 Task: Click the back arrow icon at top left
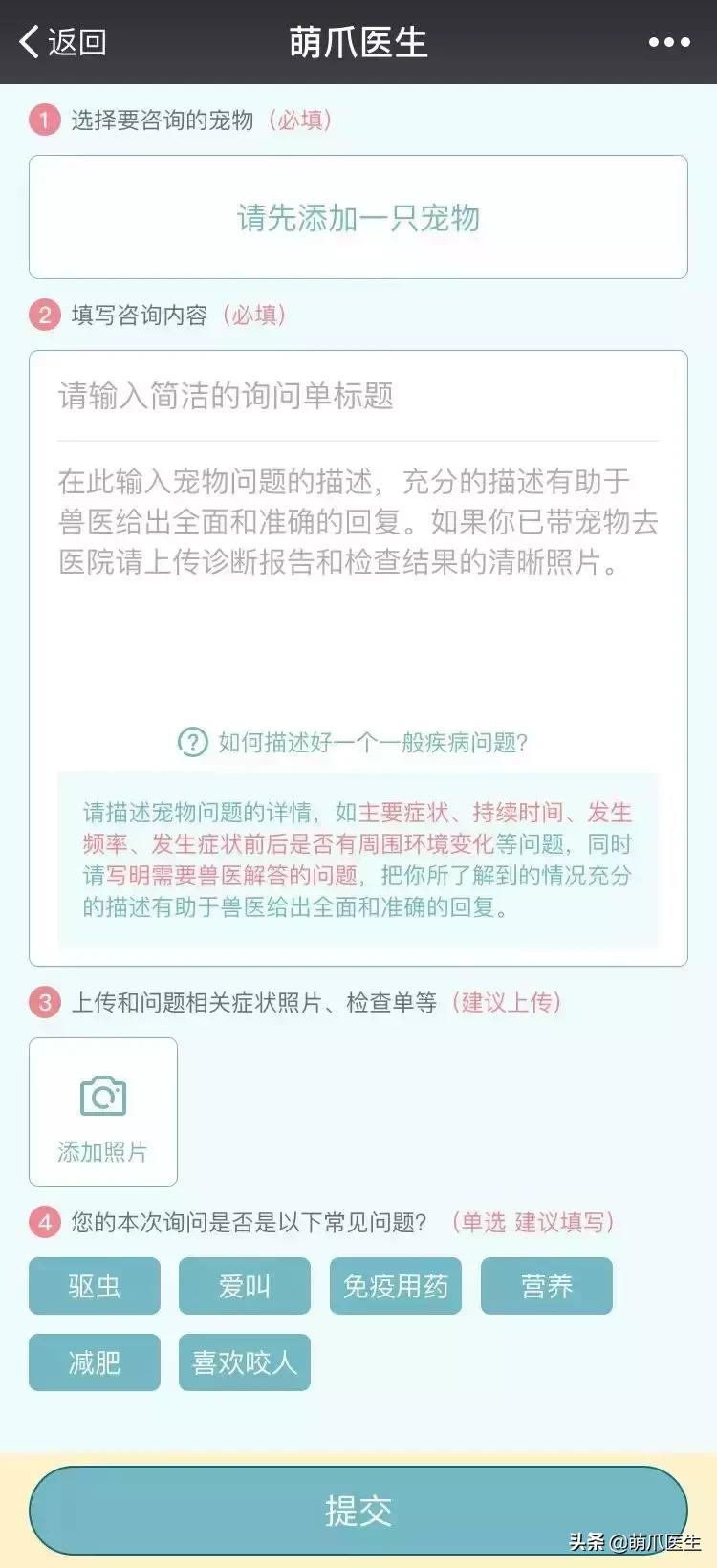point(27,41)
